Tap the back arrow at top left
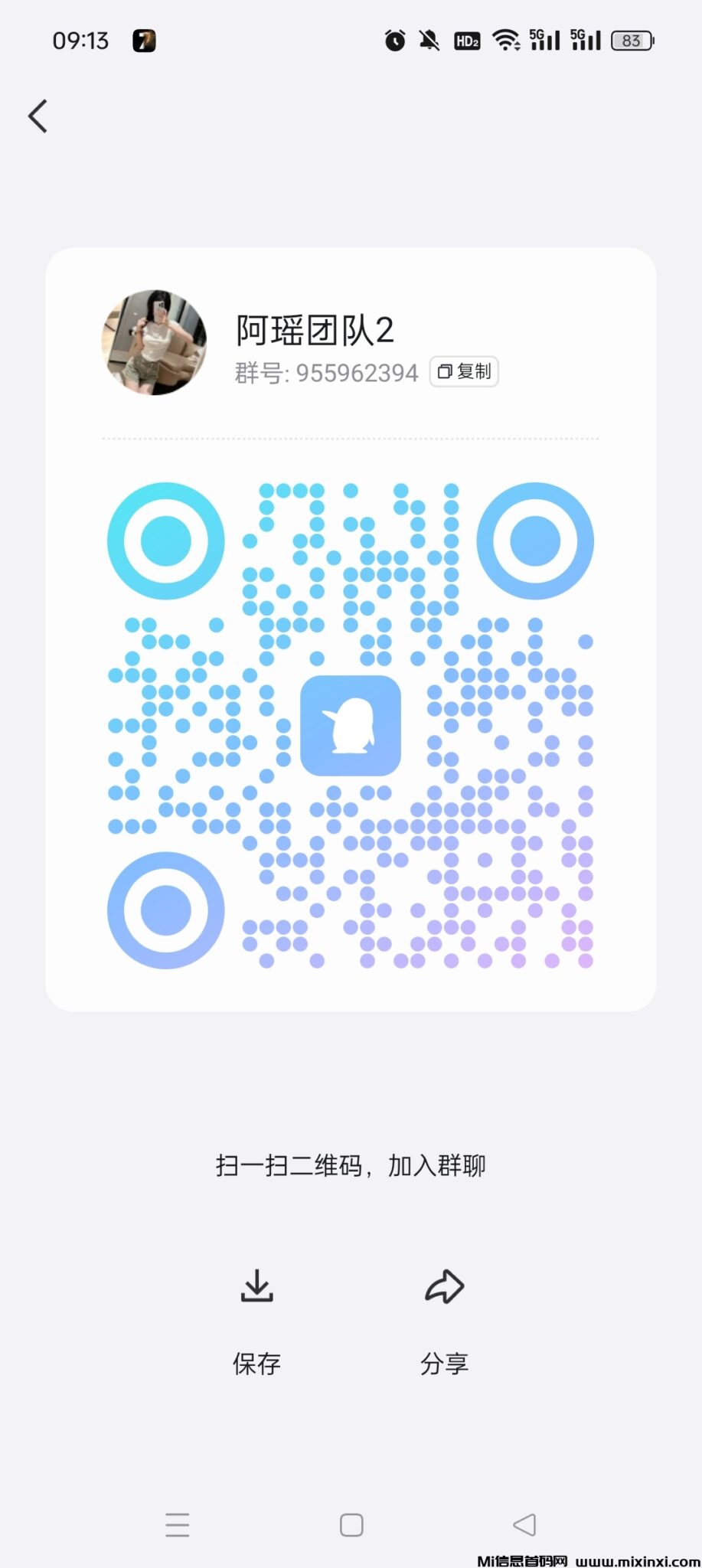The width and height of the screenshot is (702, 1568). point(38,116)
